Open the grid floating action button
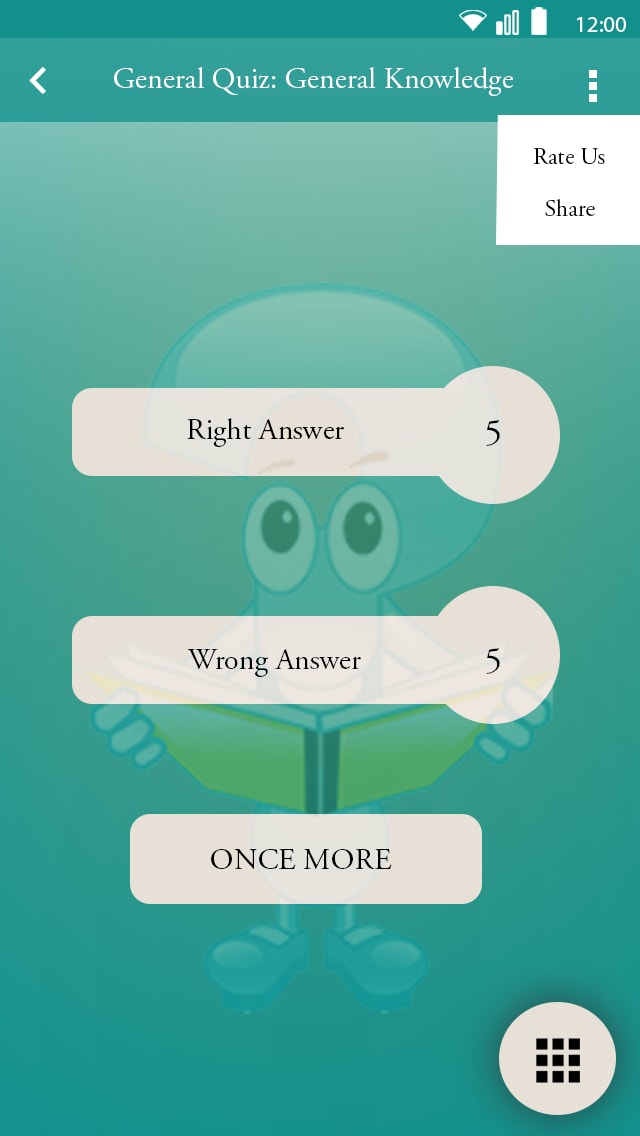This screenshot has width=640, height=1136. (x=557, y=1060)
